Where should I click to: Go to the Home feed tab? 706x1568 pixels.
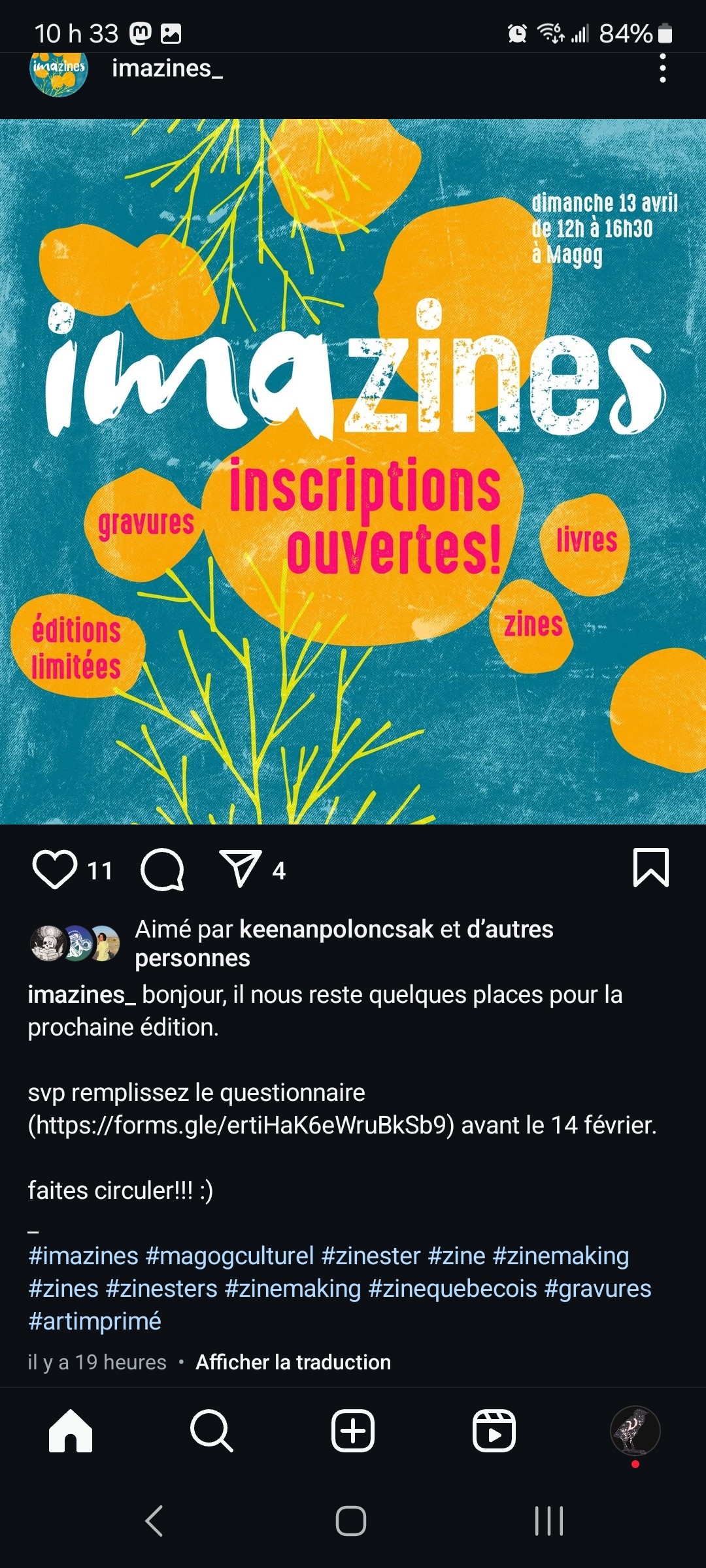(x=71, y=1431)
